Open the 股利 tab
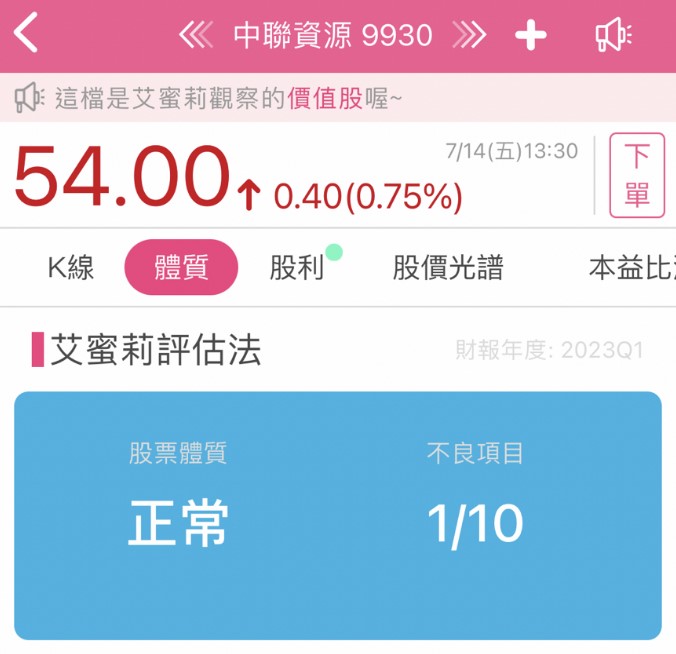Viewport: 676px width, 654px height. click(x=296, y=268)
